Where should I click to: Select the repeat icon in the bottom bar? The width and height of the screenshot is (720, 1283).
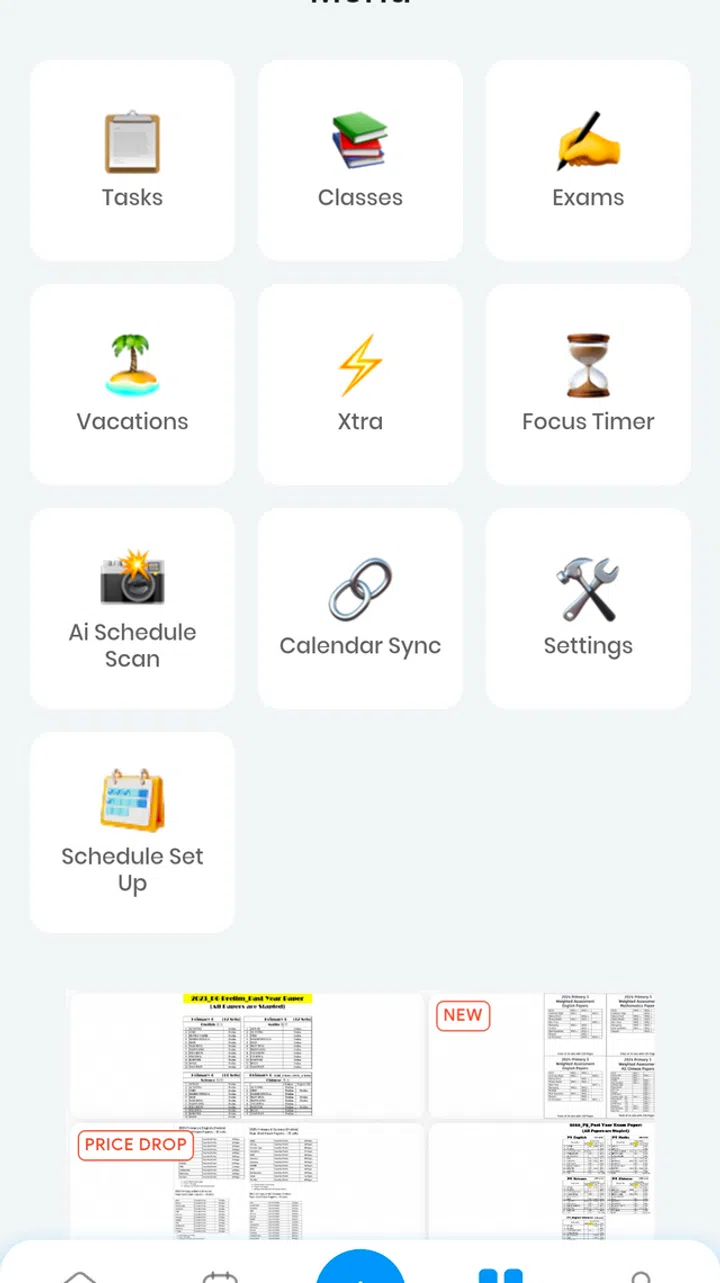pos(220,1272)
